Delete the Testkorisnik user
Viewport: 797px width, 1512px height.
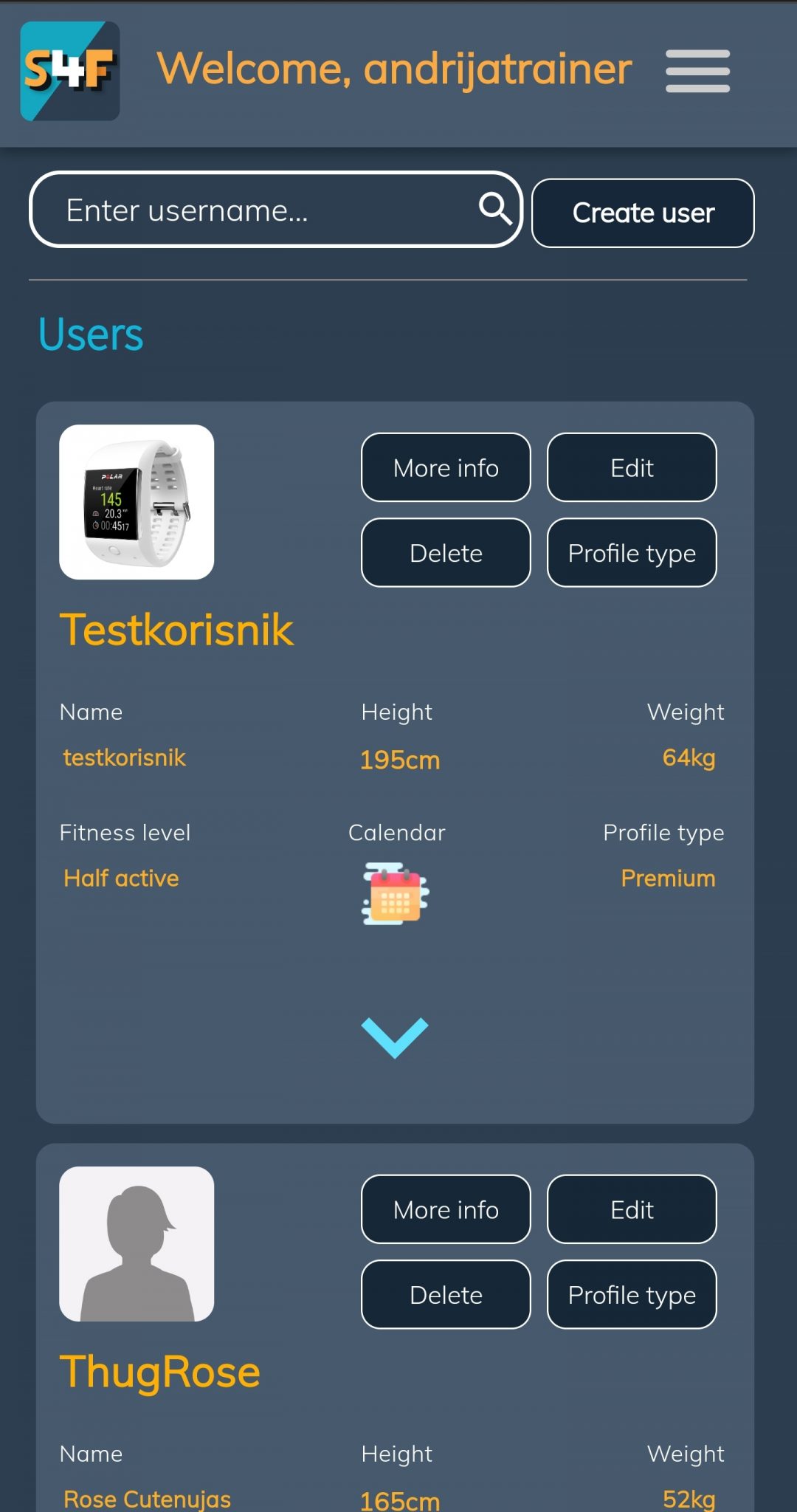tap(446, 553)
